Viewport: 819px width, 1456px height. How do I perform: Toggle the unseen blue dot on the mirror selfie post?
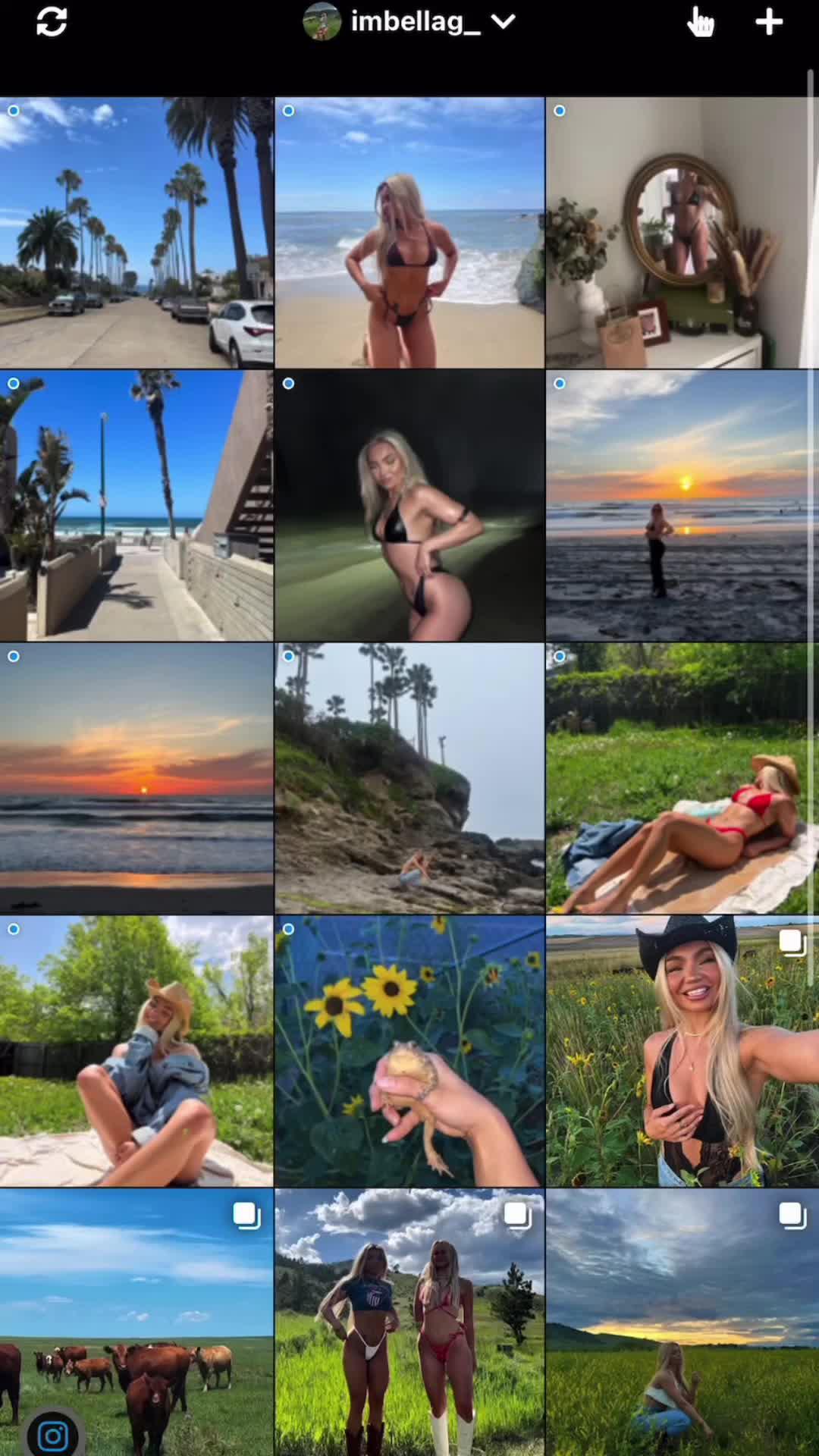(x=560, y=110)
